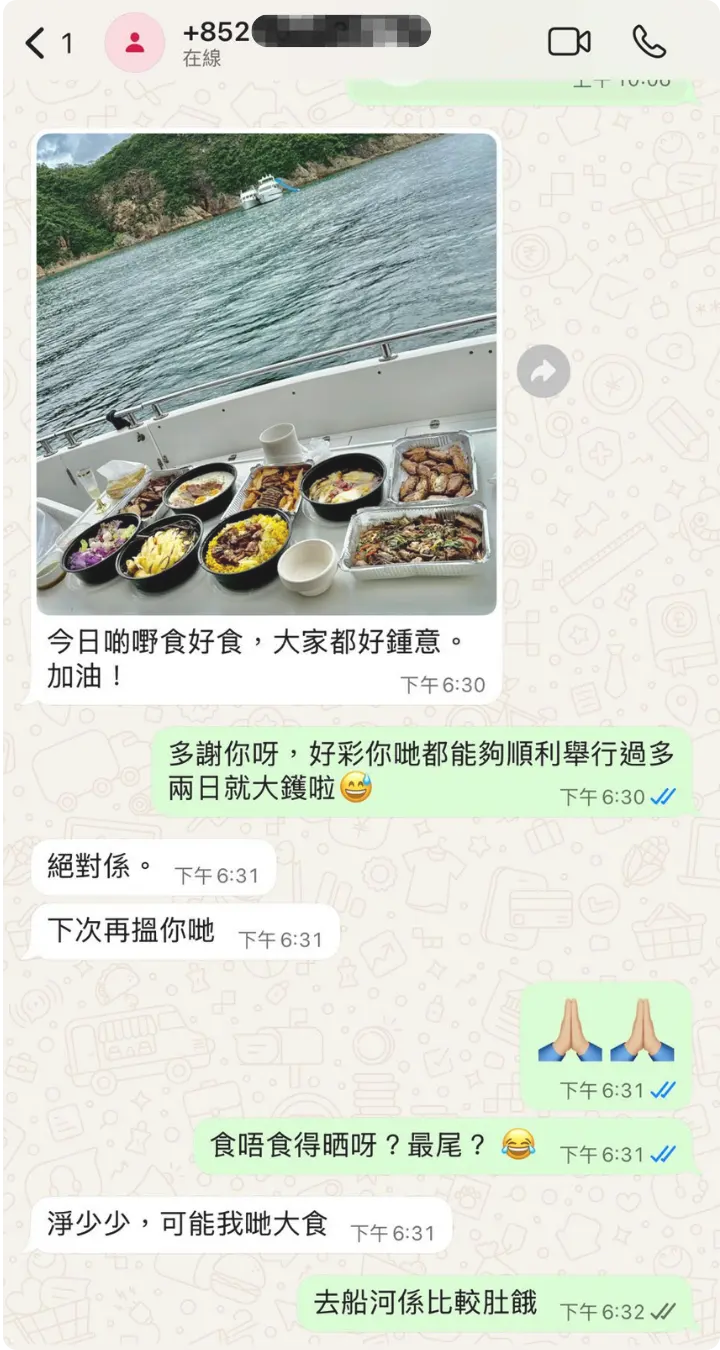Forward the photo using the arrow icon
720x1350 pixels.
pyautogui.click(x=543, y=373)
